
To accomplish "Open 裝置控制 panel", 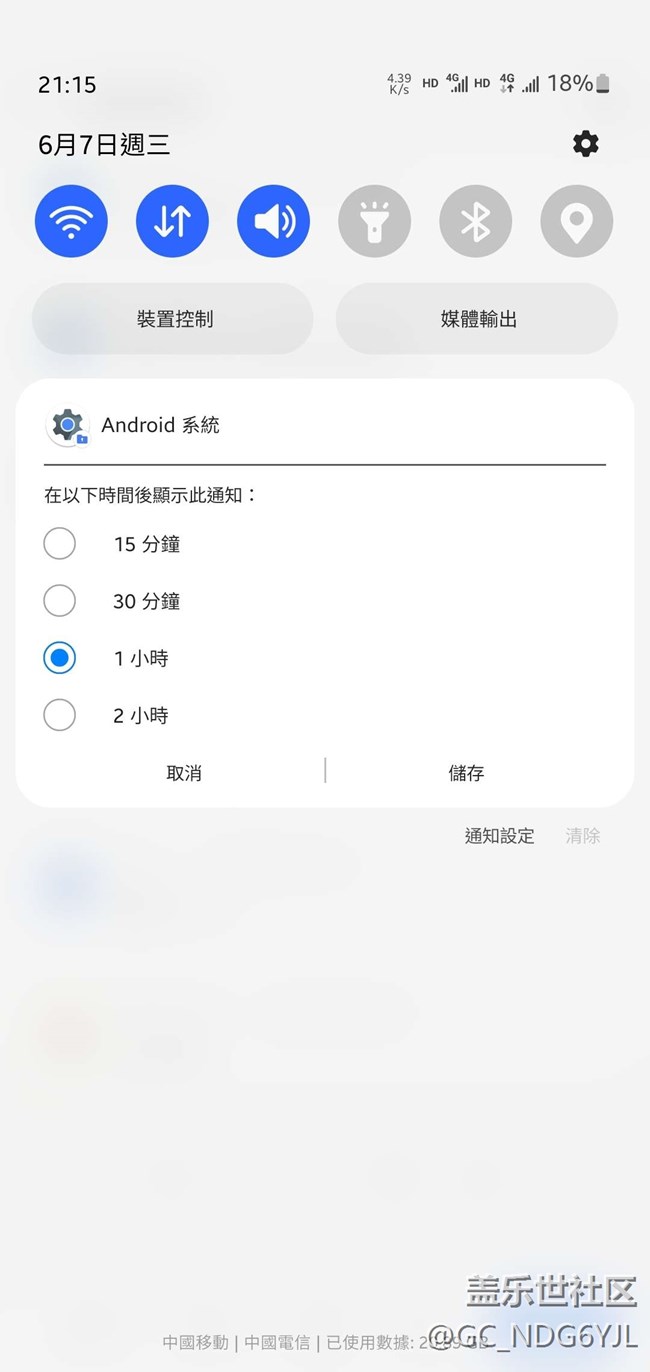I will tap(174, 319).
